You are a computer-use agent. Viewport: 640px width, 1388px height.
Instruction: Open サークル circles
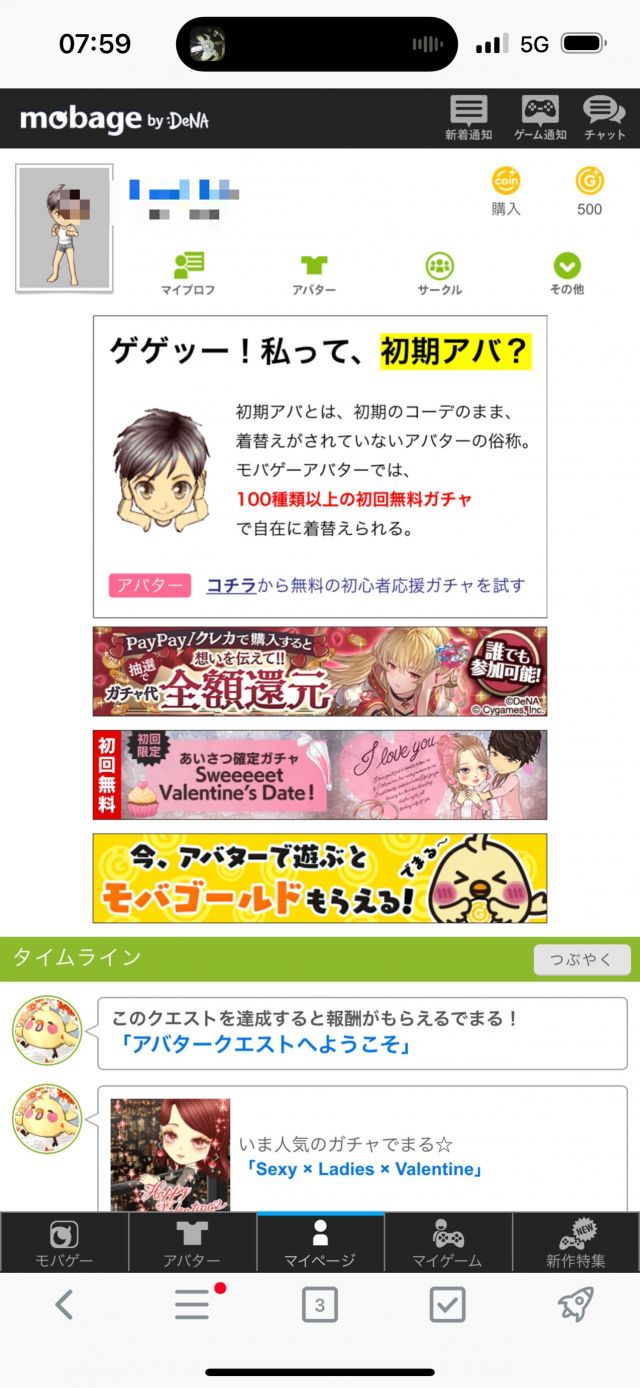pos(439,273)
